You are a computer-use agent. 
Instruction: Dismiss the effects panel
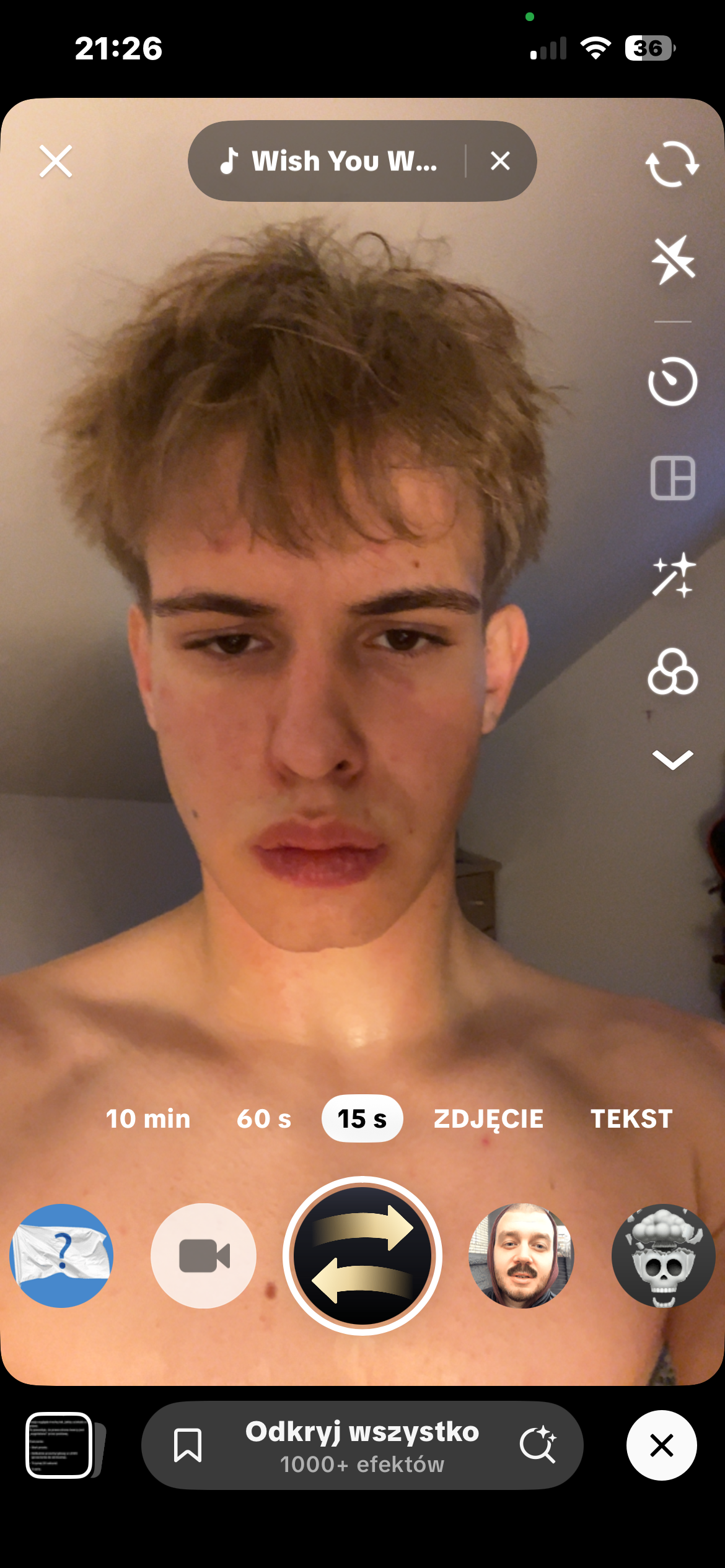(x=661, y=1446)
